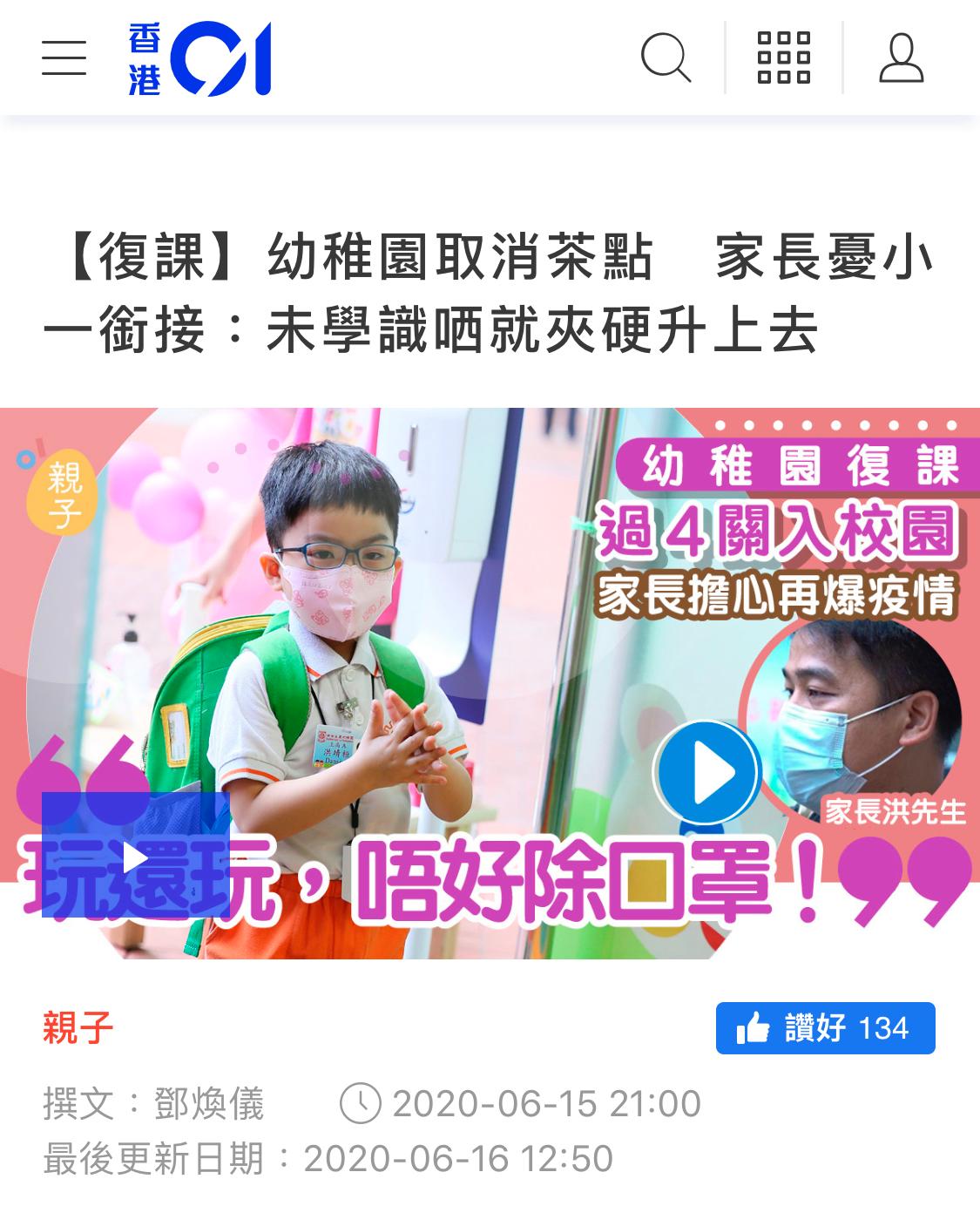Screen dimensions: 980x1206
Task: Open the user profile icon
Action: pyautogui.click(x=901, y=58)
